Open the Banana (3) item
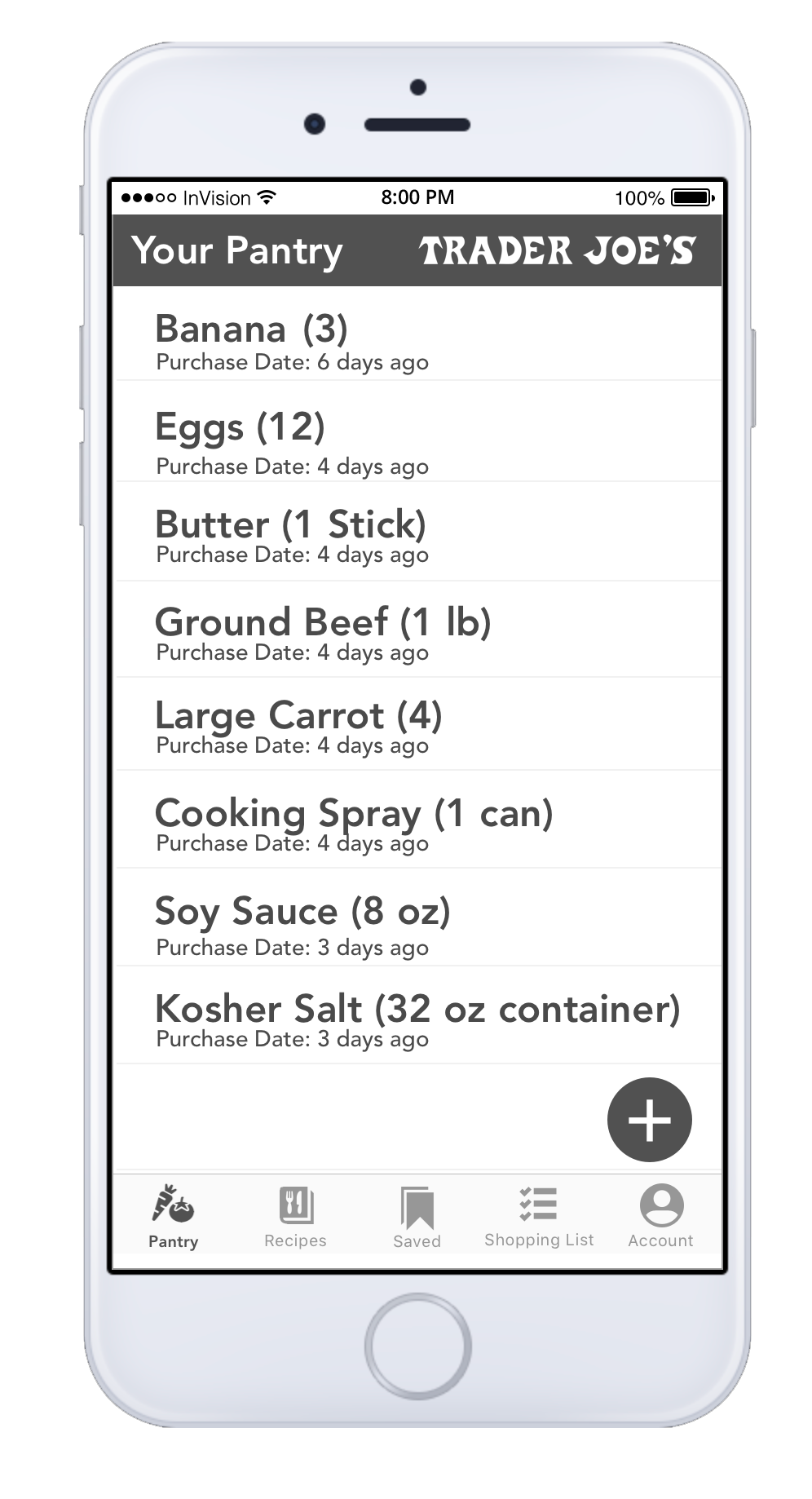The image size is (812, 1499). tap(418, 334)
